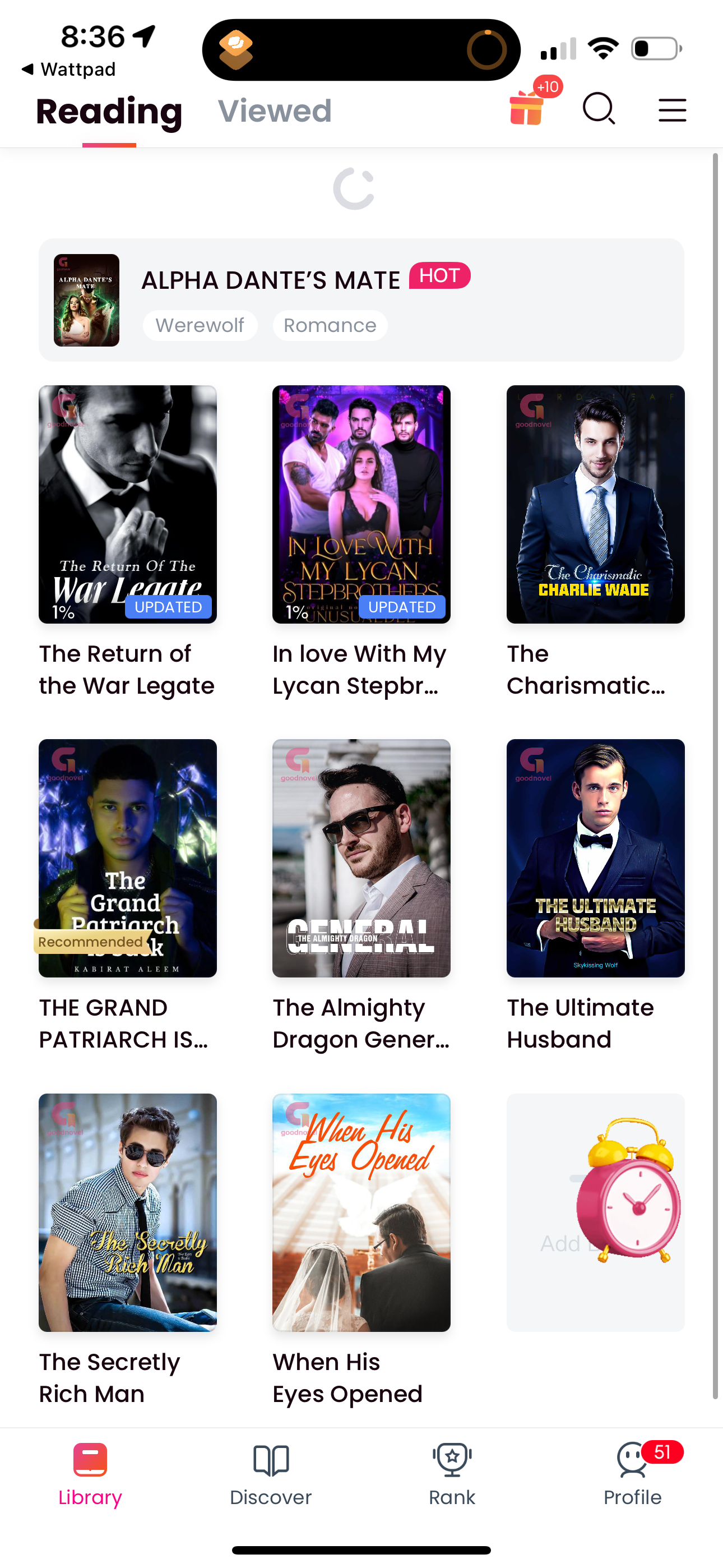
Task: Open the search icon
Action: [599, 109]
